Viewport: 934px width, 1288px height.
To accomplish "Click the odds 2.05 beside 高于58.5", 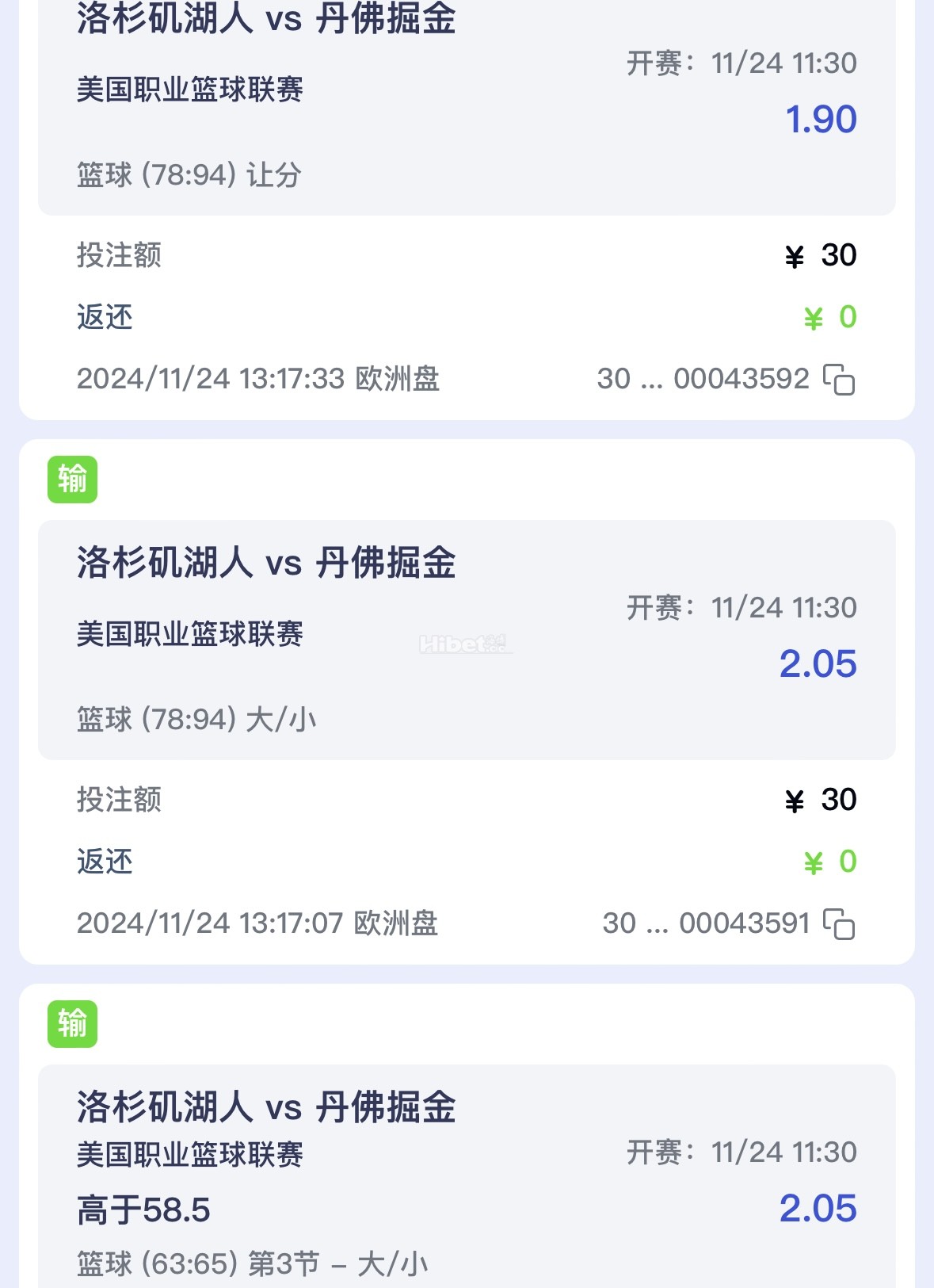I will point(819,1208).
